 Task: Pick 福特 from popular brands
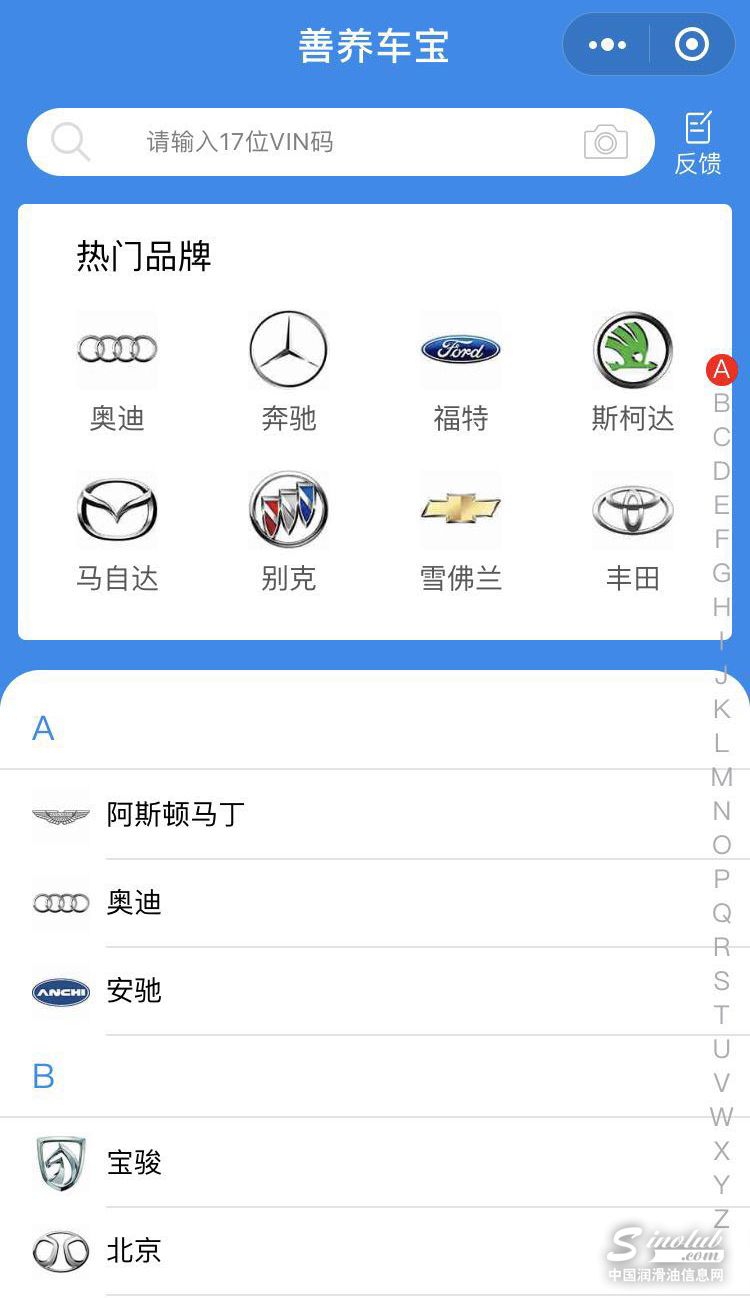coord(460,372)
